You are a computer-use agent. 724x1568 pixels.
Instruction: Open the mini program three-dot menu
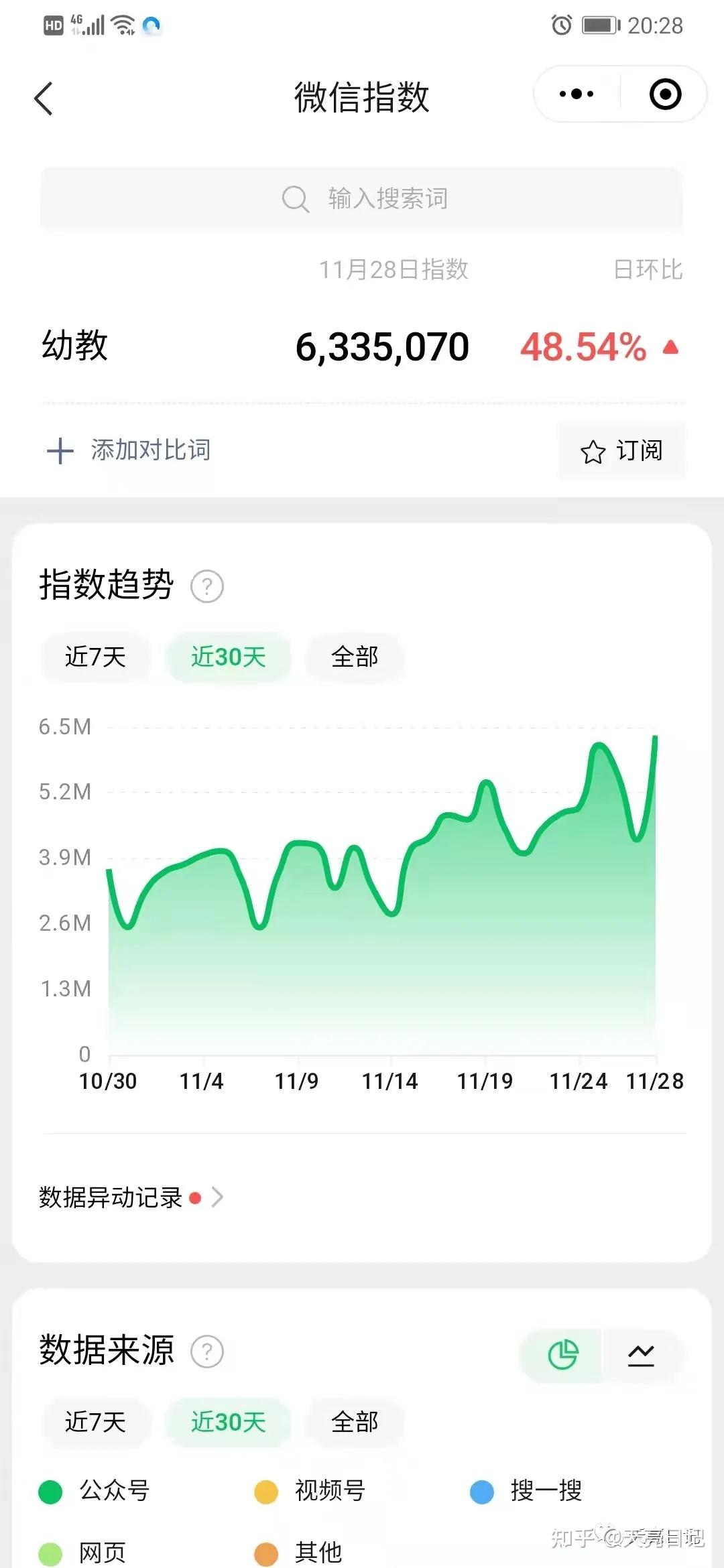[x=577, y=94]
